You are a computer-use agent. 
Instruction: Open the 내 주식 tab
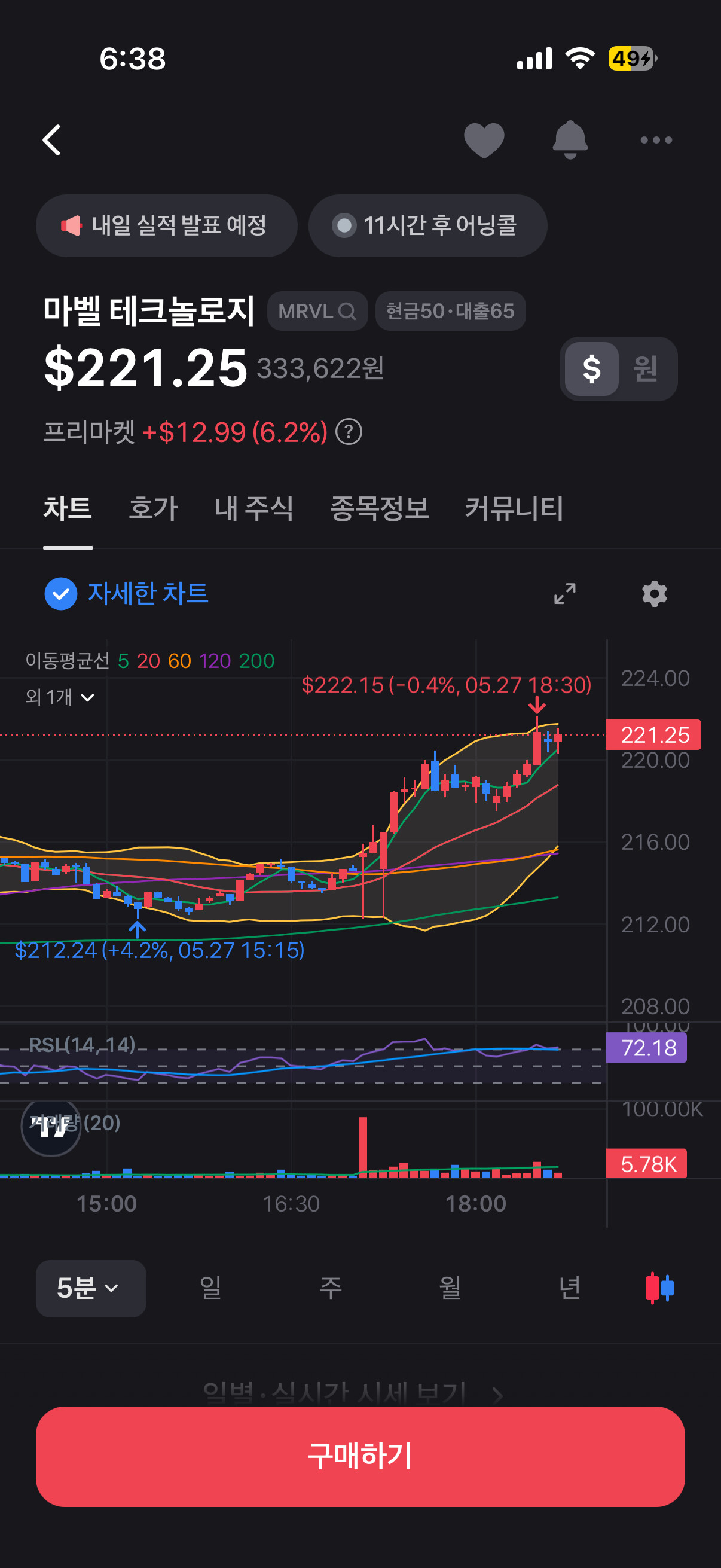pos(253,509)
